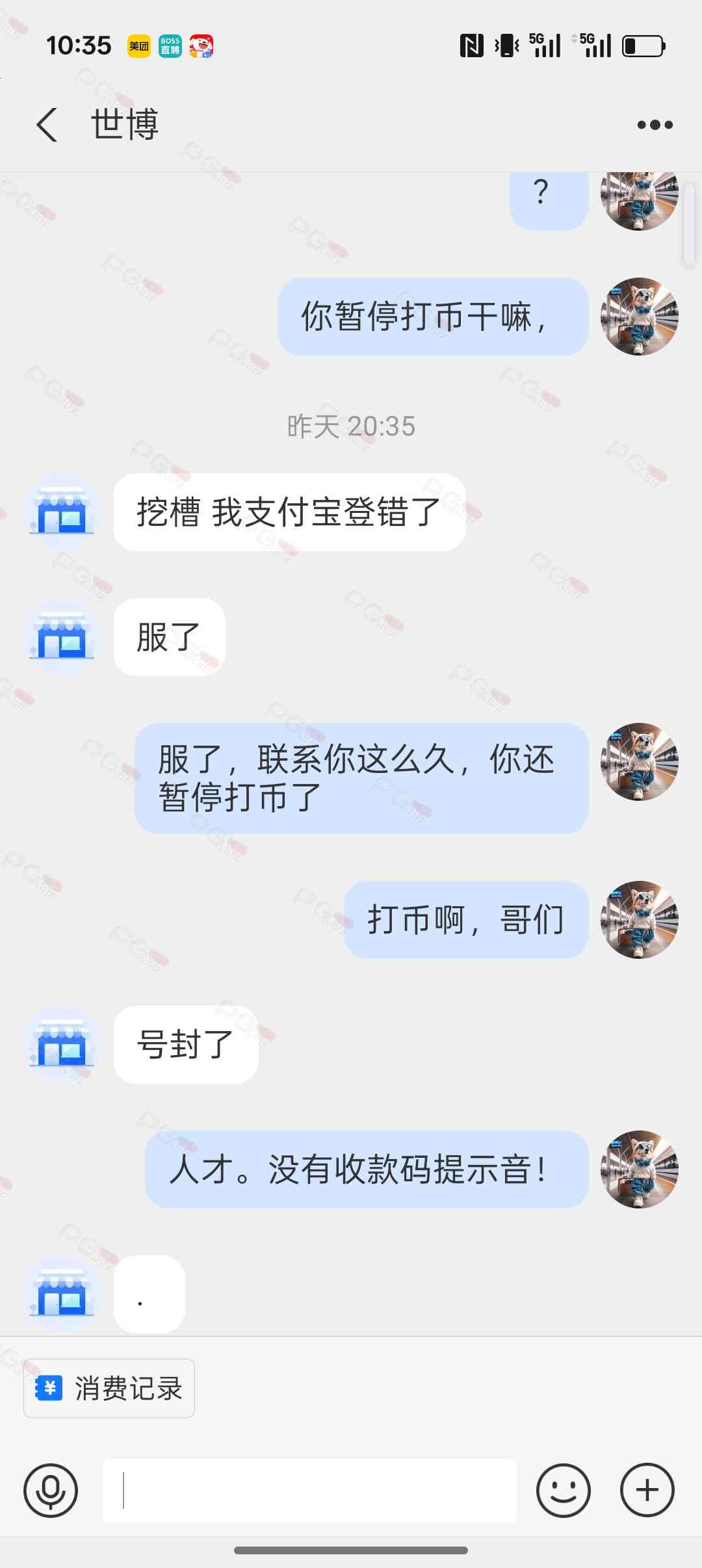Focus the message text field
Image resolution: width=702 pixels, height=1568 pixels.
point(309,1490)
